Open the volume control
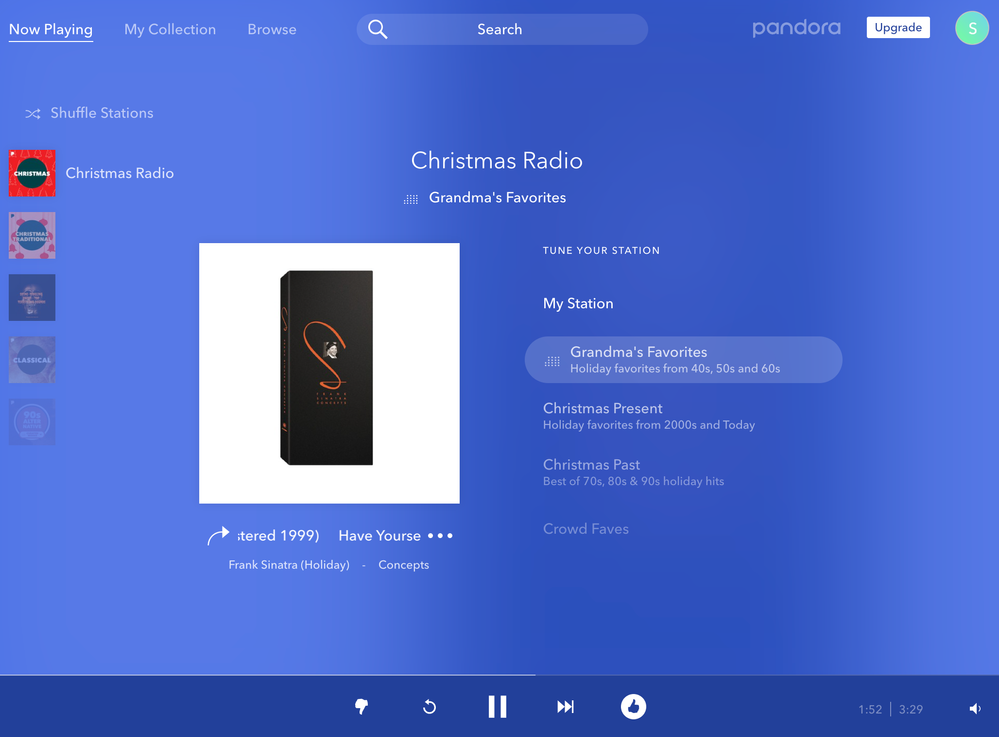The height and width of the screenshot is (737, 999). tap(975, 709)
